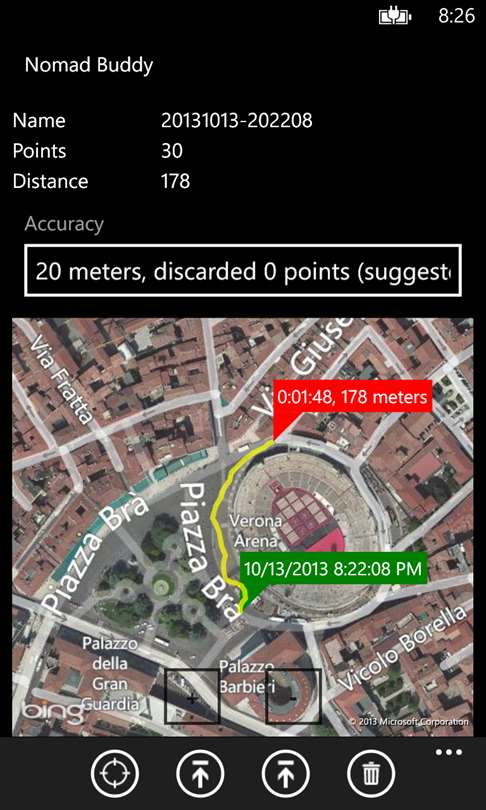Zoom in the map with plus
486x810 pixels.
(192, 696)
